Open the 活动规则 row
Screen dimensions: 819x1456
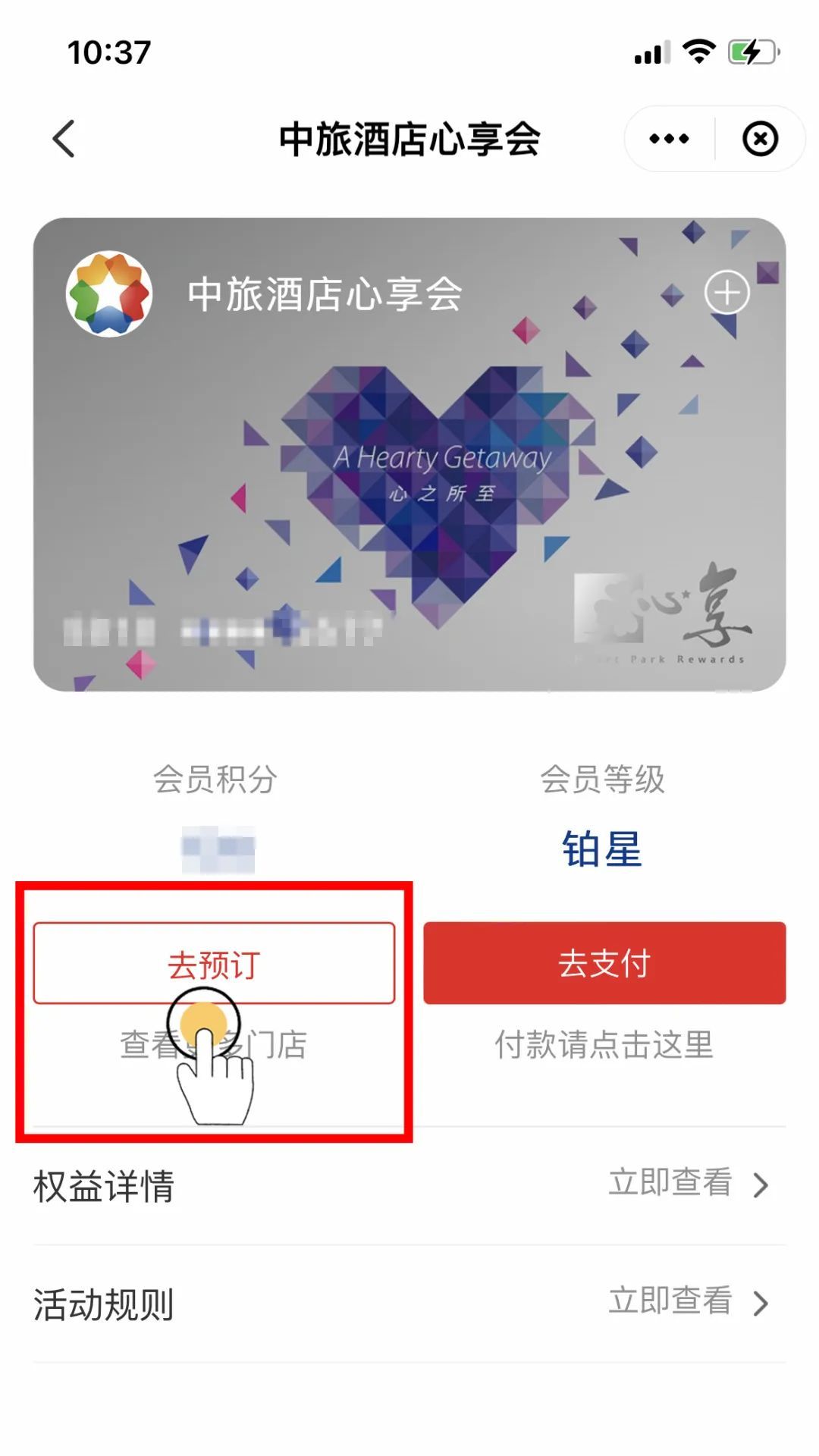click(409, 1303)
